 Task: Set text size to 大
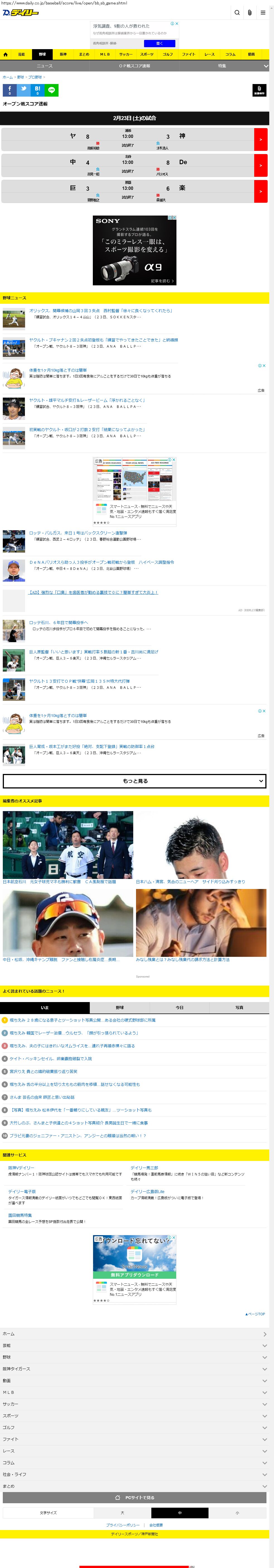point(122,1513)
